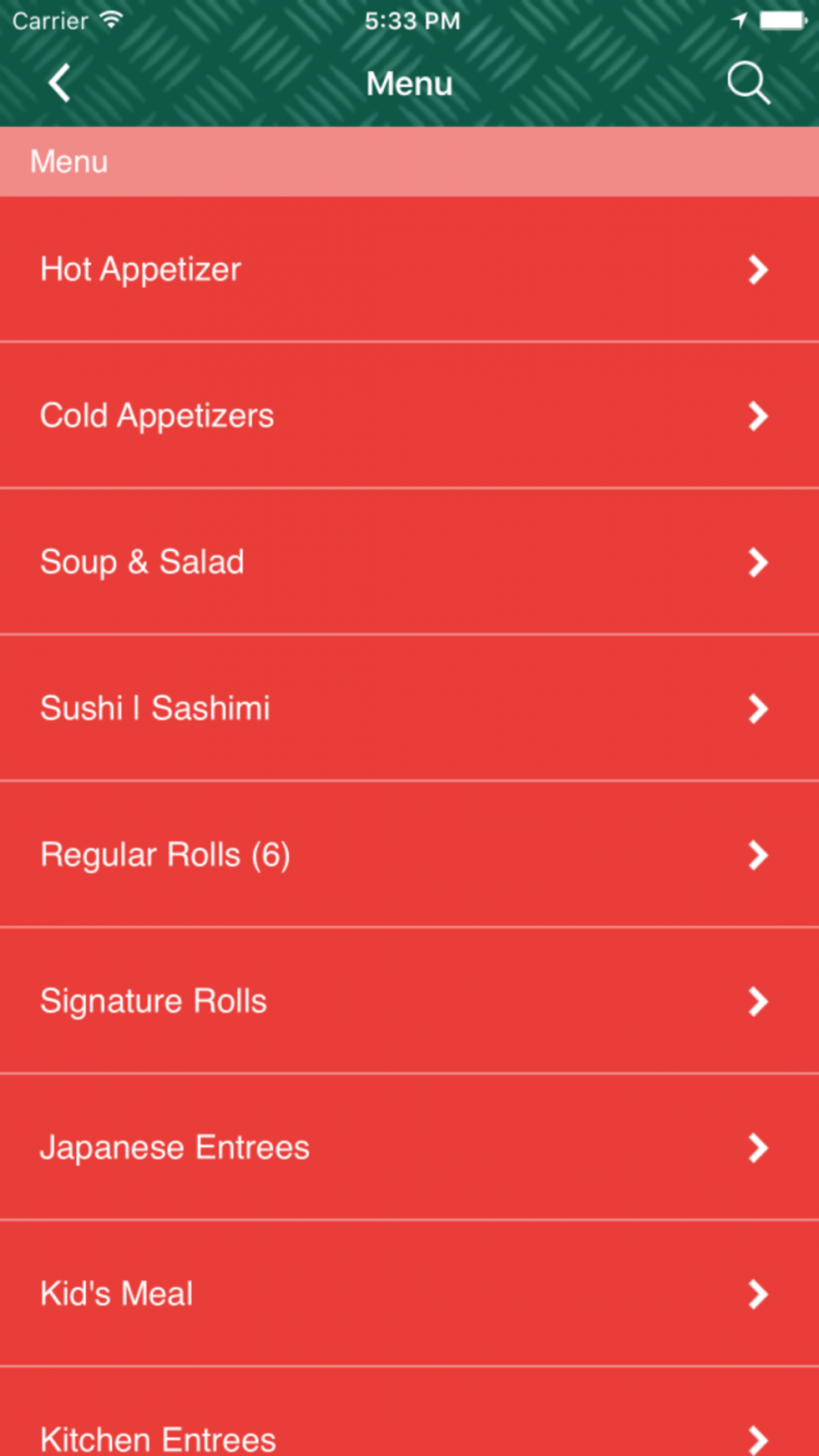The width and height of the screenshot is (819, 1456).
Task: Open the search magnifier icon
Action: (749, 84)
